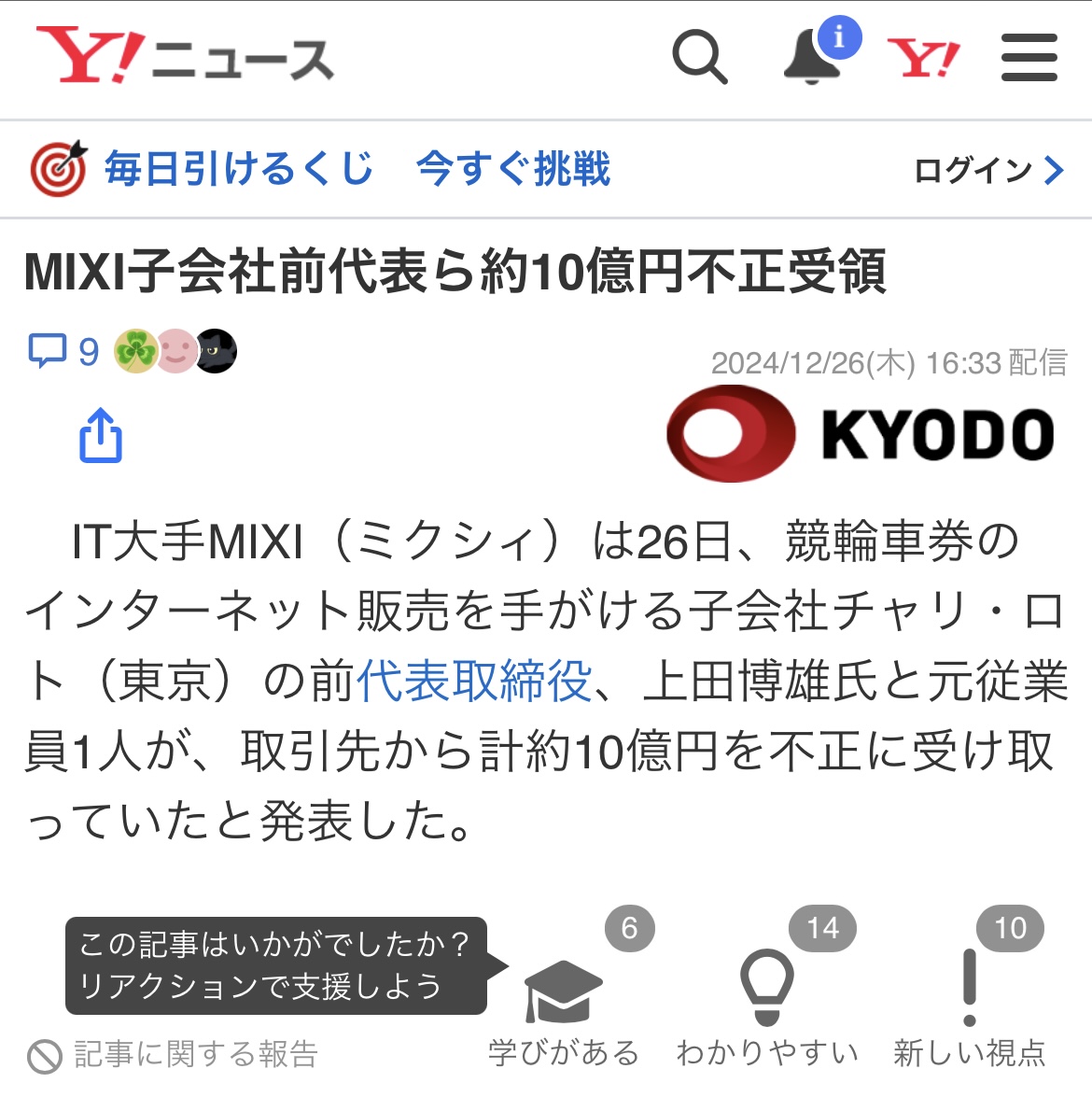The height and width of the screenshot is (1111, 1092).
Task: Open the search magnifier
Action: (699, 58)
